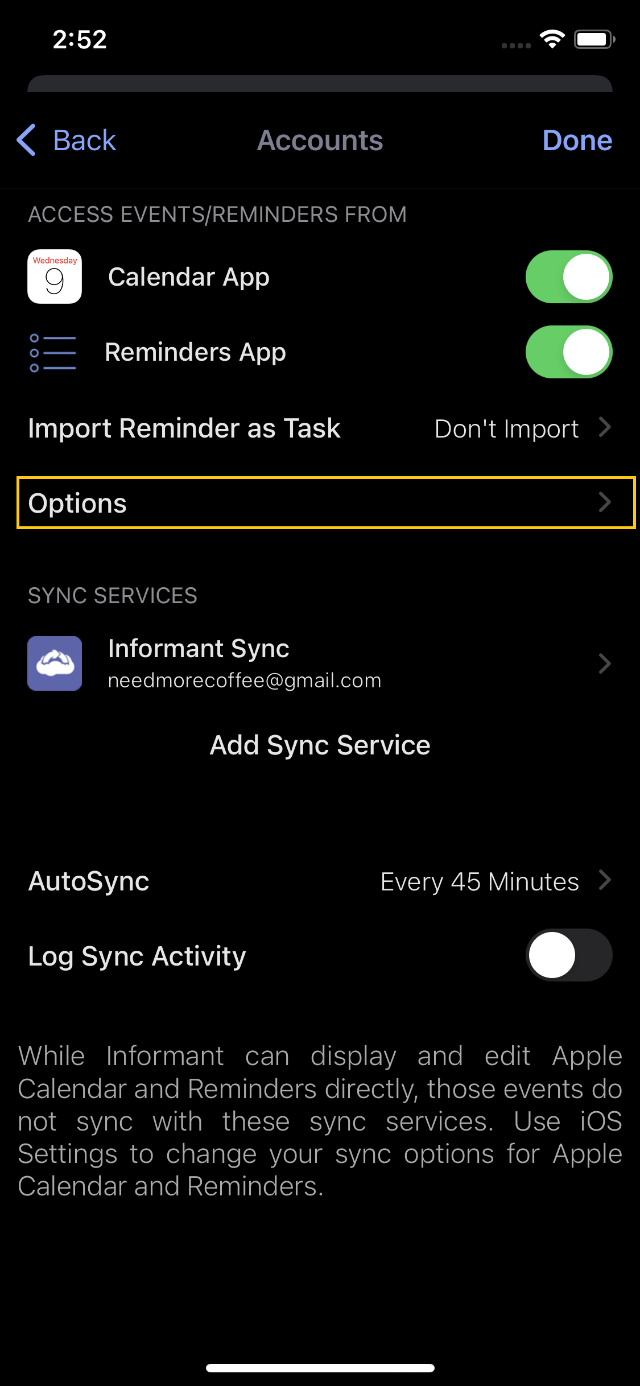Open the Options row
The image size is (640, 1386).
tap(326, 503)
